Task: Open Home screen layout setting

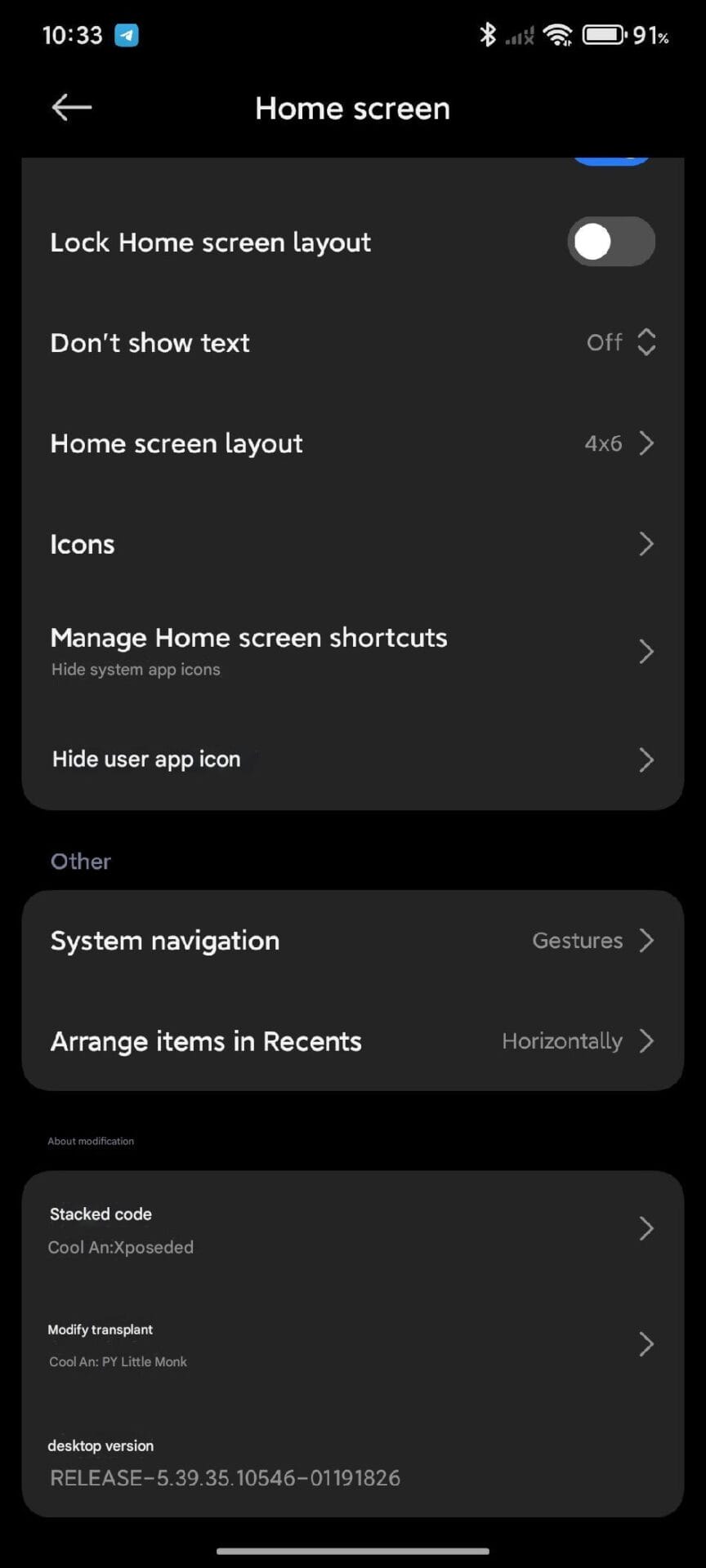Action: pos(351,443)
